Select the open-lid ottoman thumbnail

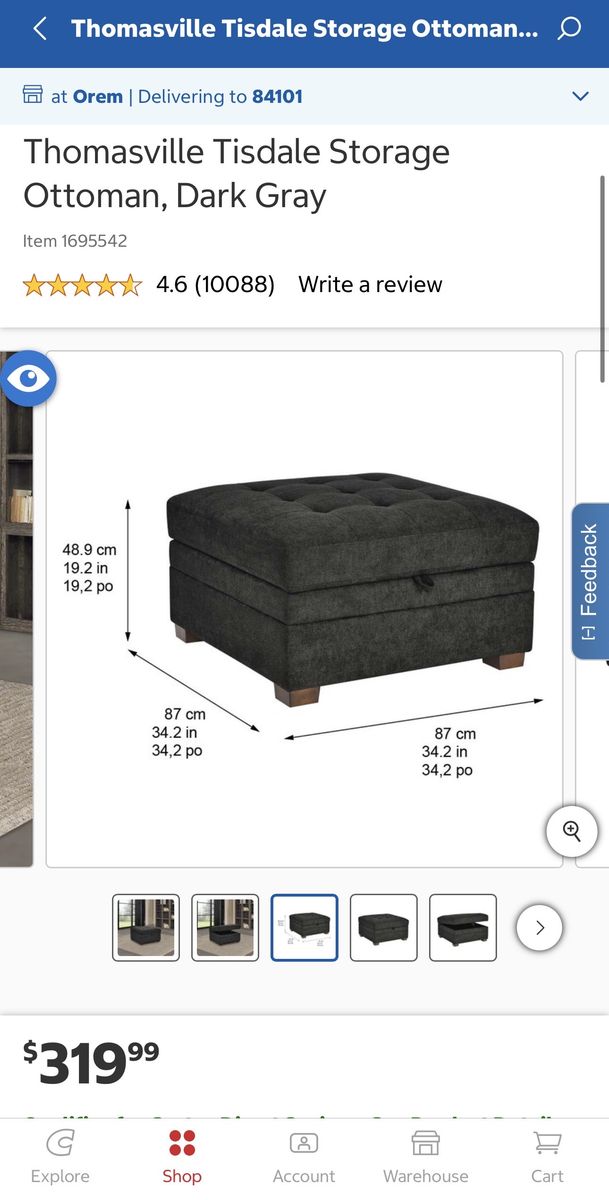click(x=463, y=927)
